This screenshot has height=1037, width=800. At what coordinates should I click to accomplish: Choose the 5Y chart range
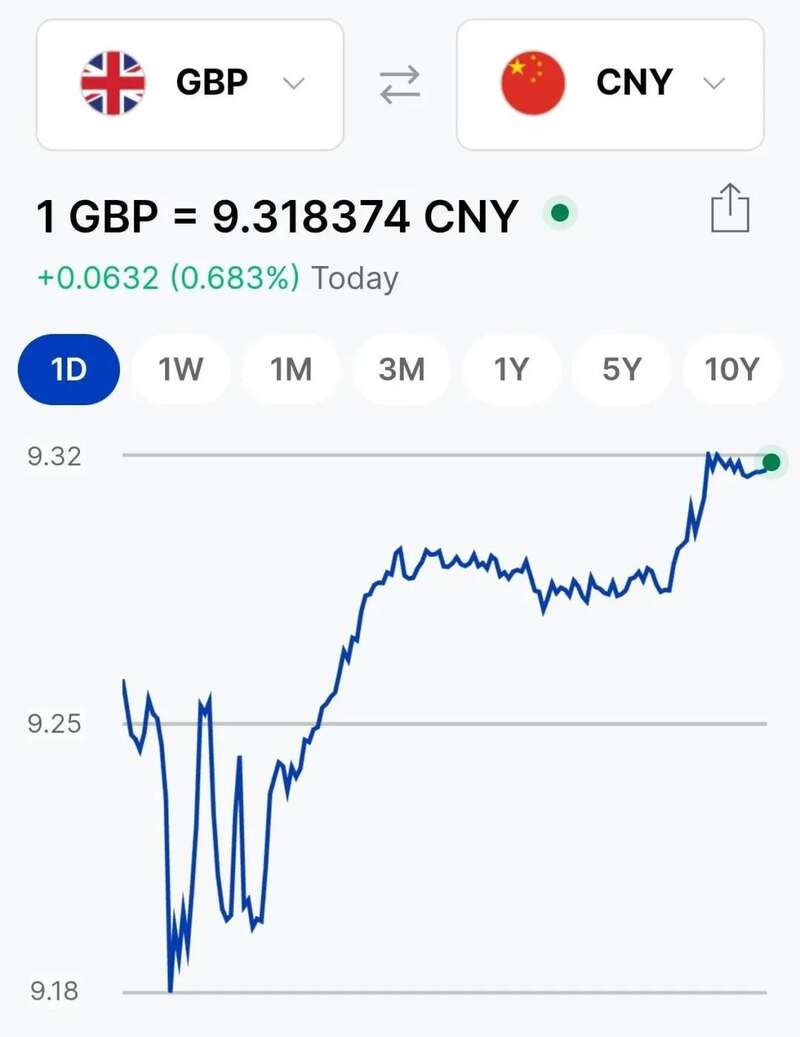point(621,370)
